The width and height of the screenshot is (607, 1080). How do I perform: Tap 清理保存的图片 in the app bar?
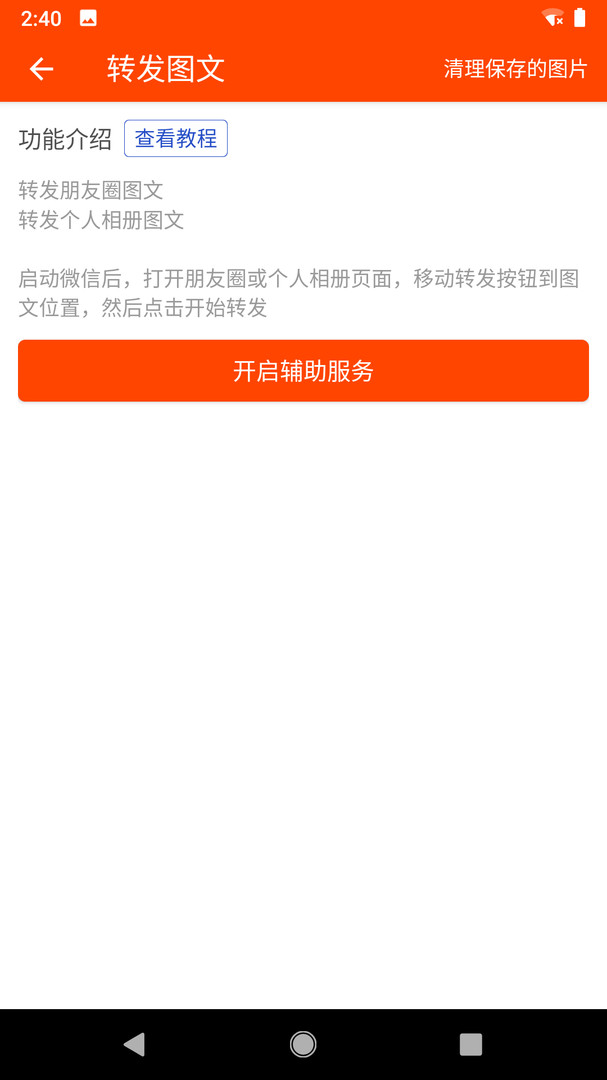[x=515, y=69]
